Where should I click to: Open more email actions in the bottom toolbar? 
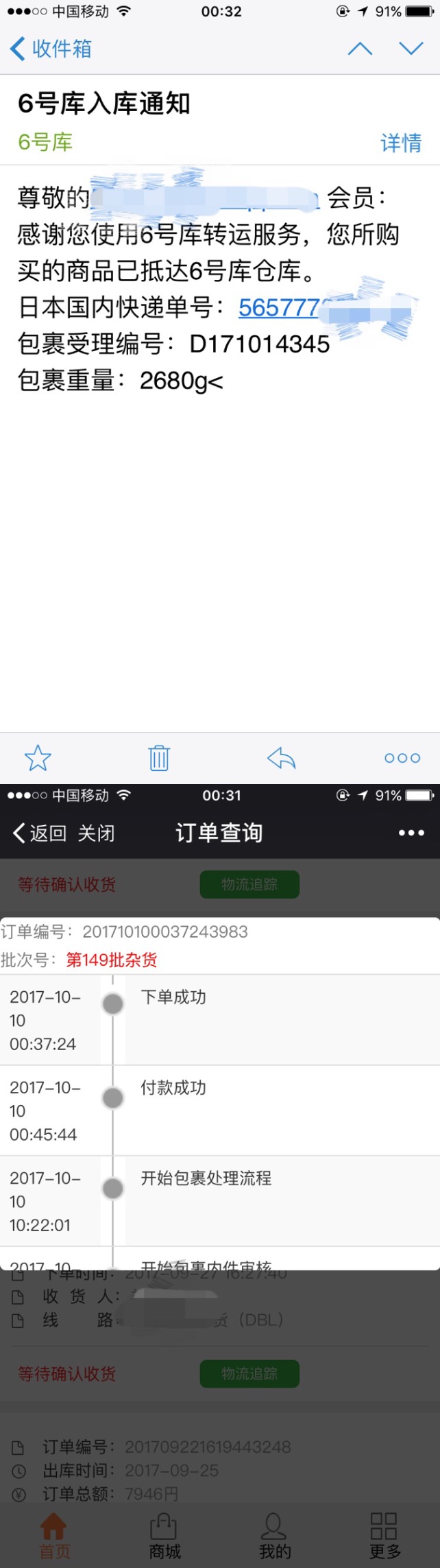pyautogui.click(x=402, y=758)
